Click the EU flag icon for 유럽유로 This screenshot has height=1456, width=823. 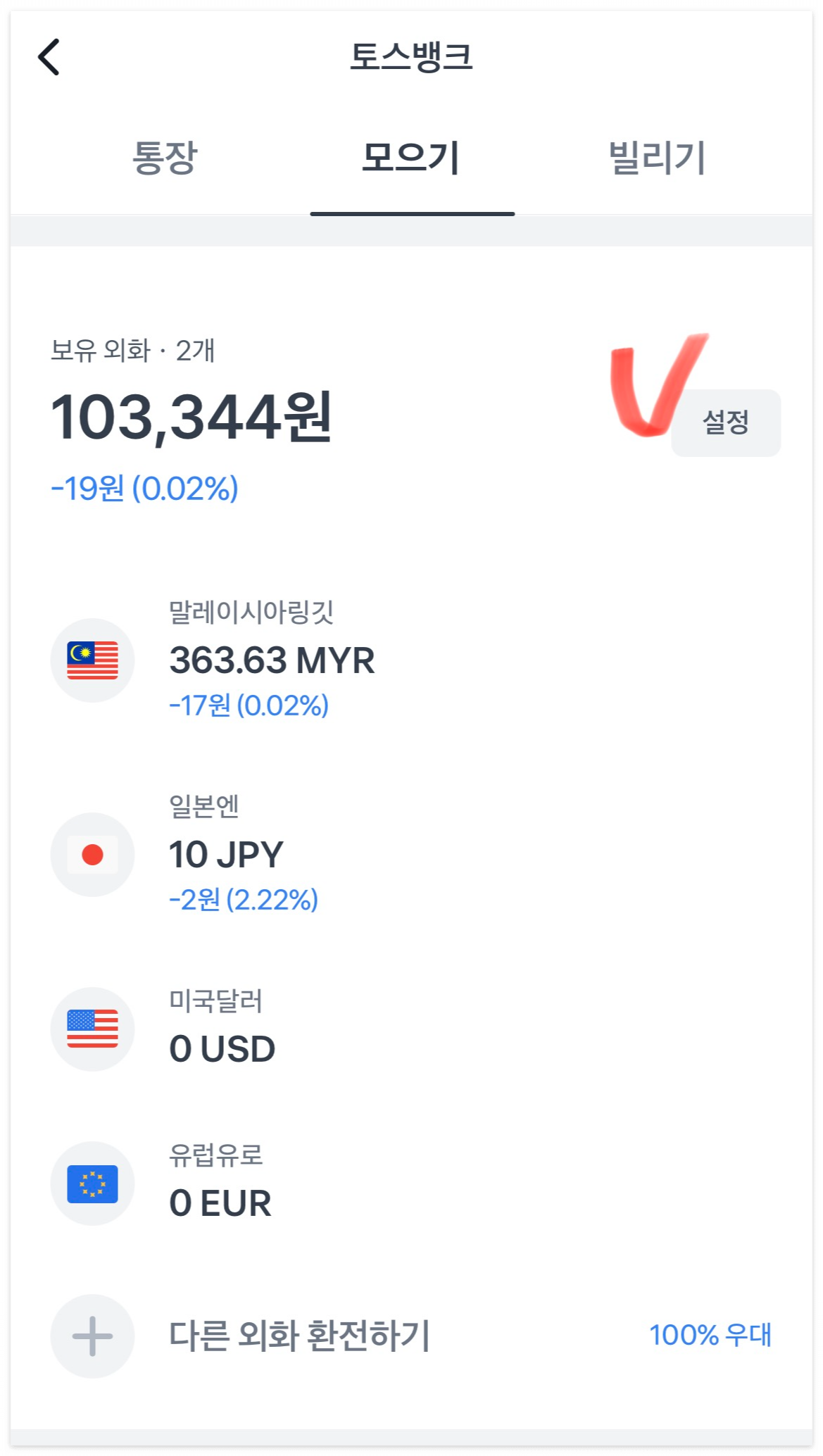(92, 1183)
